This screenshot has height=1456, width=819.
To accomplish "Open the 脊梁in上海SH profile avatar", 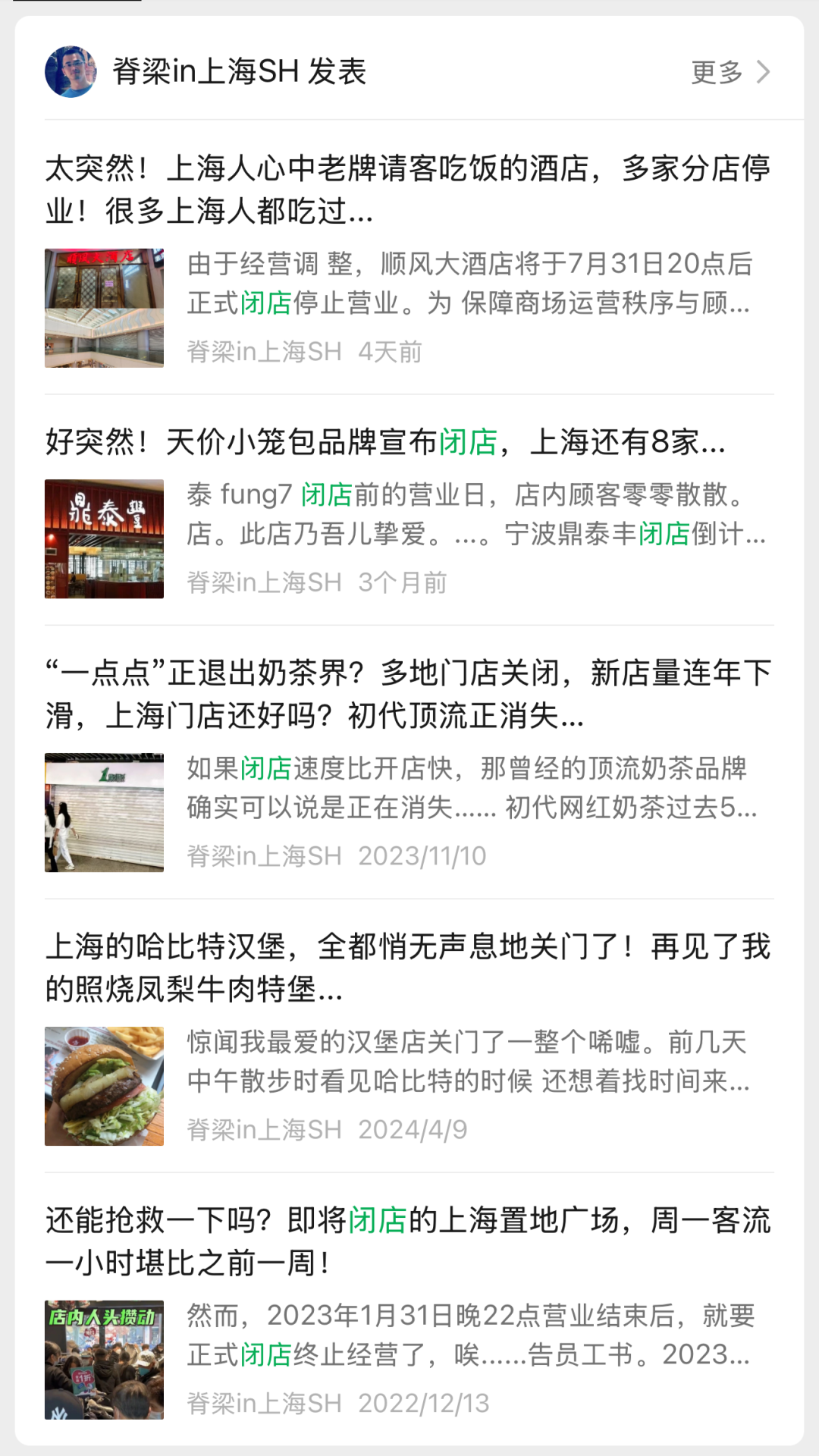I will tap(71, 72).
